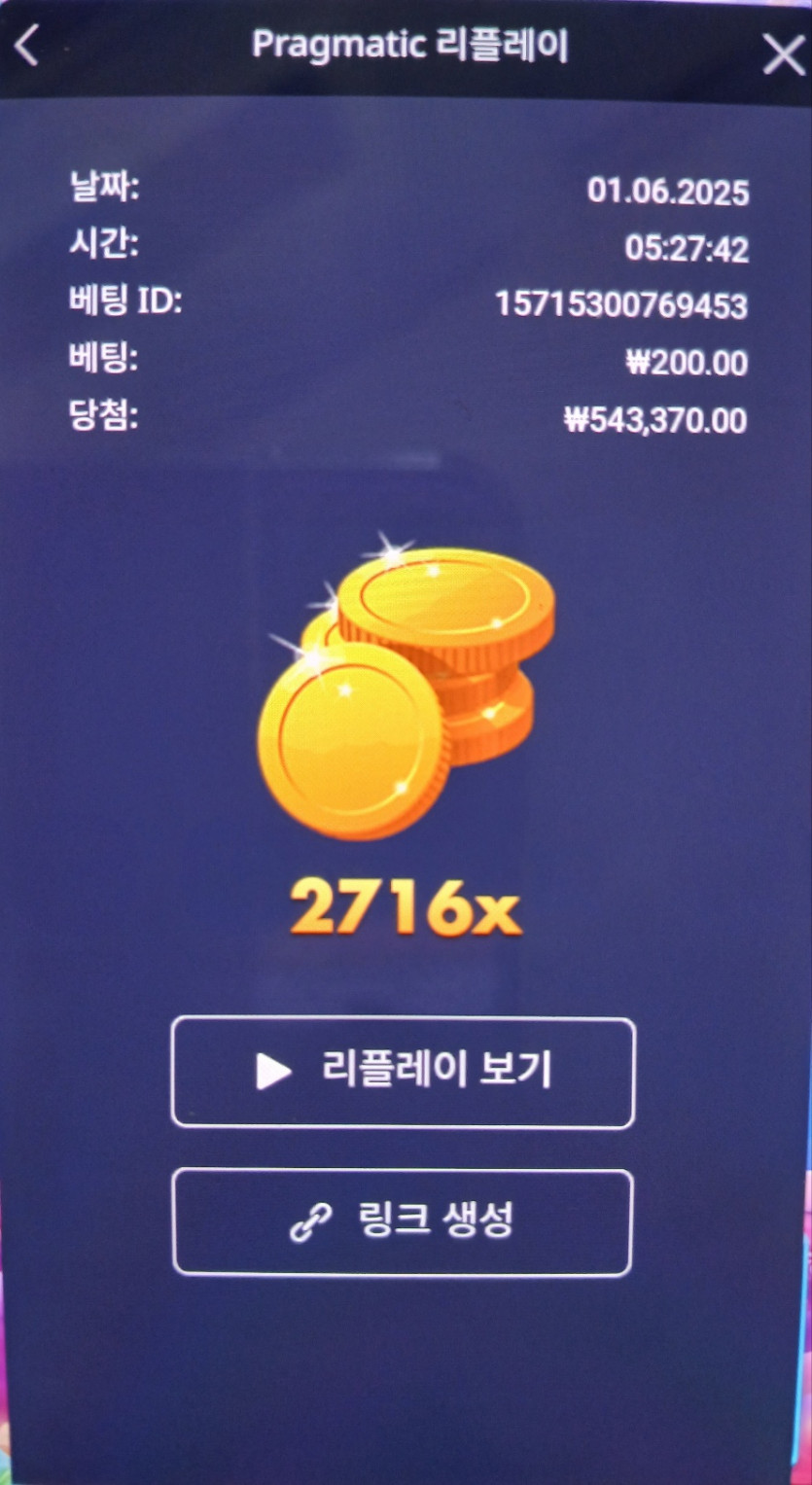Go back with the header arrow
The width and height of the screenshot is (812, 1485).
(26, 46)
